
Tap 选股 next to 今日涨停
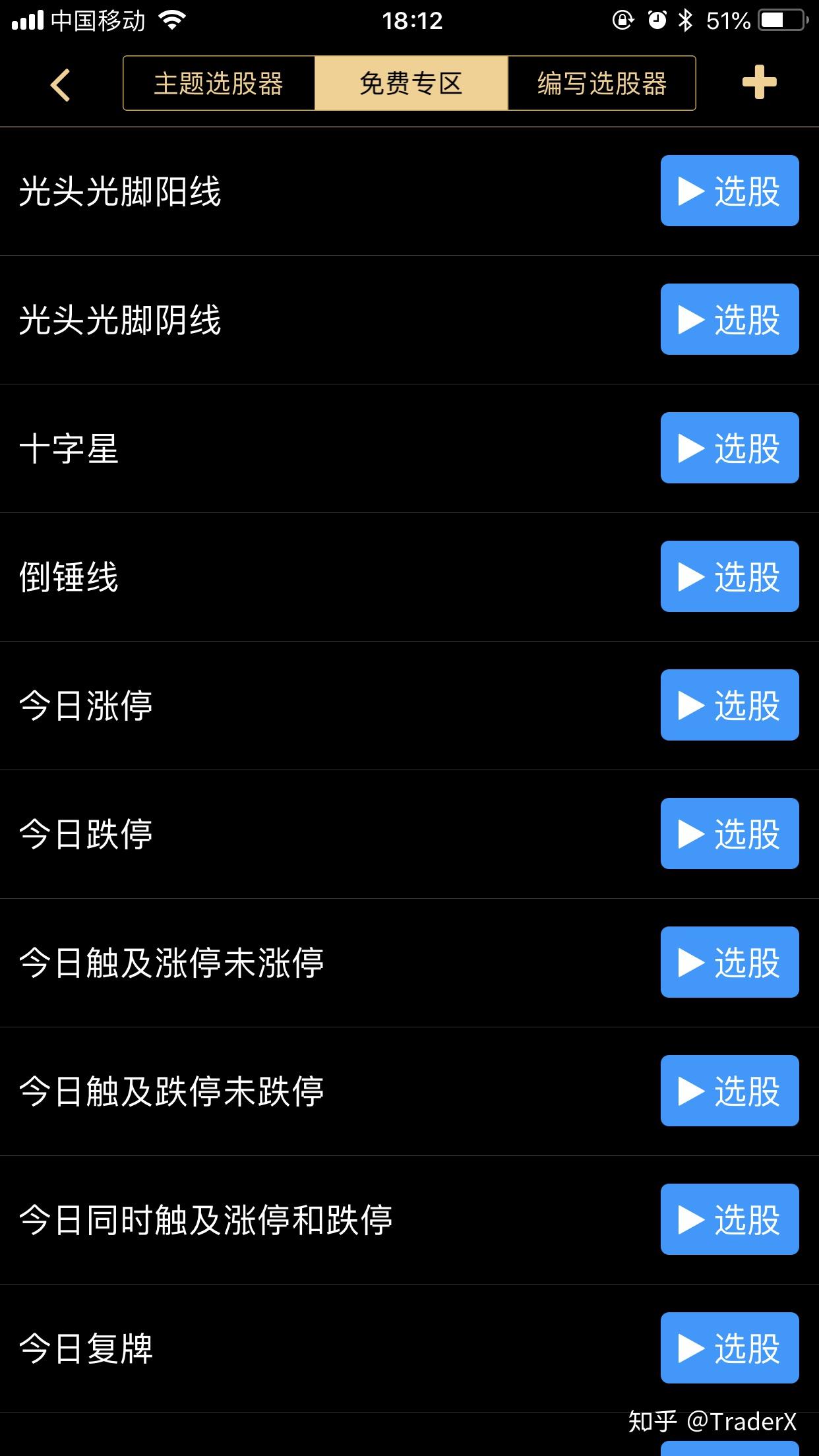coord(729,706)
